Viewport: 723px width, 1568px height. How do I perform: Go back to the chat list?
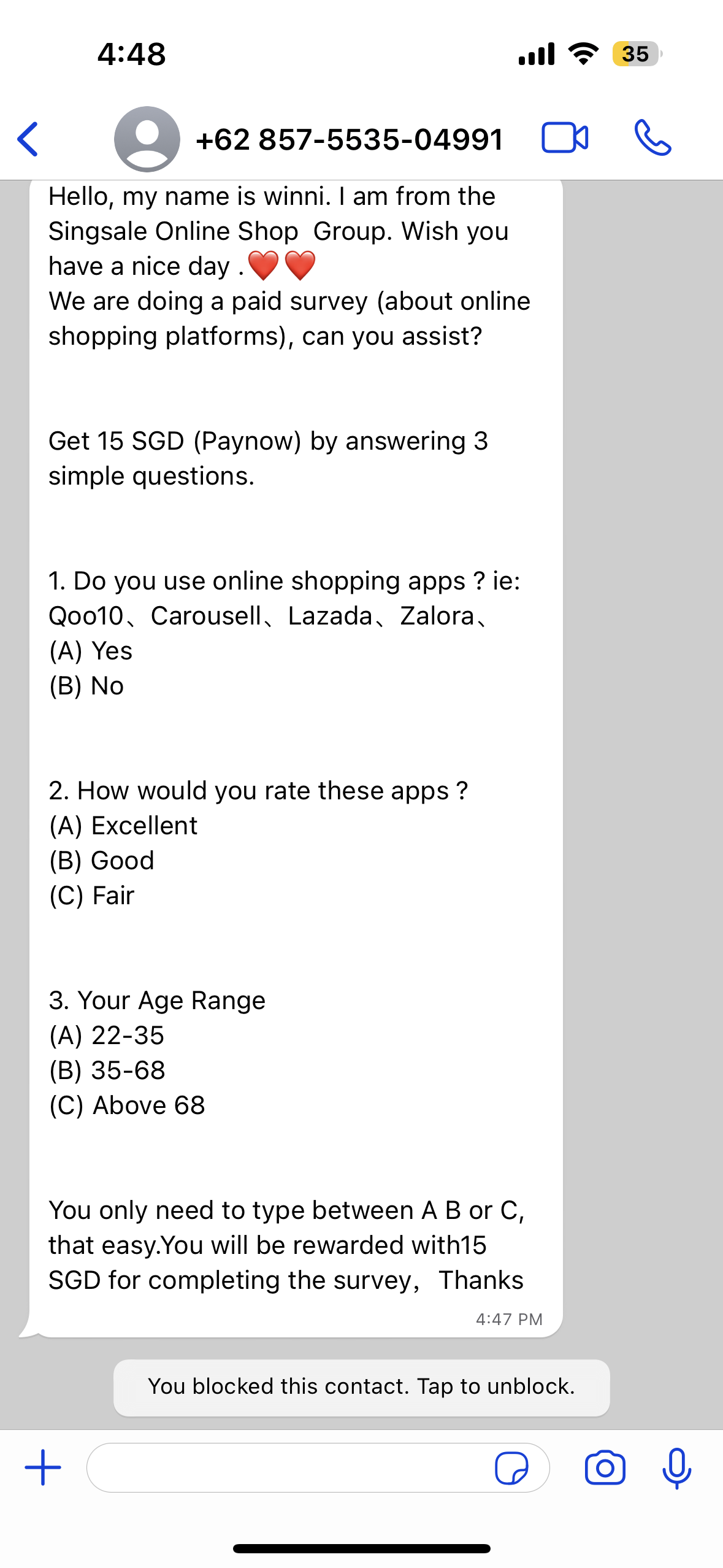pos(28,139)
